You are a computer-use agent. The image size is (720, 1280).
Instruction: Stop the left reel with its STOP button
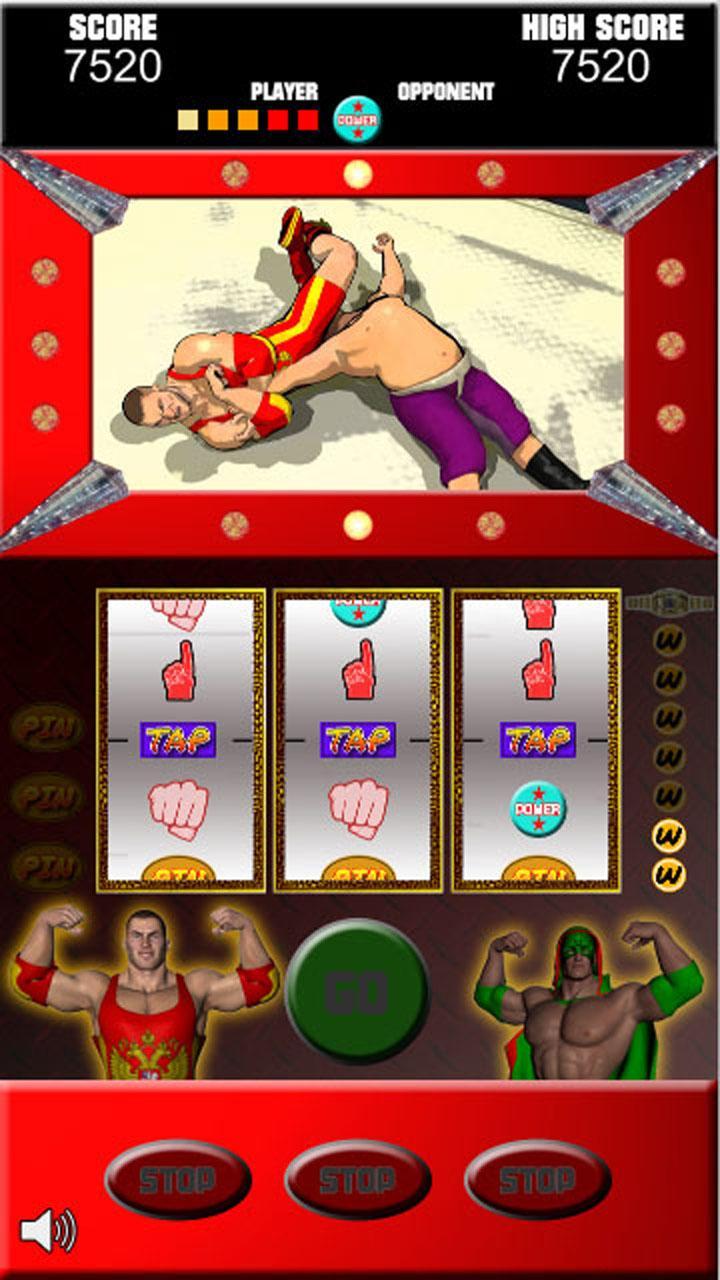(x=177, y=1179)
